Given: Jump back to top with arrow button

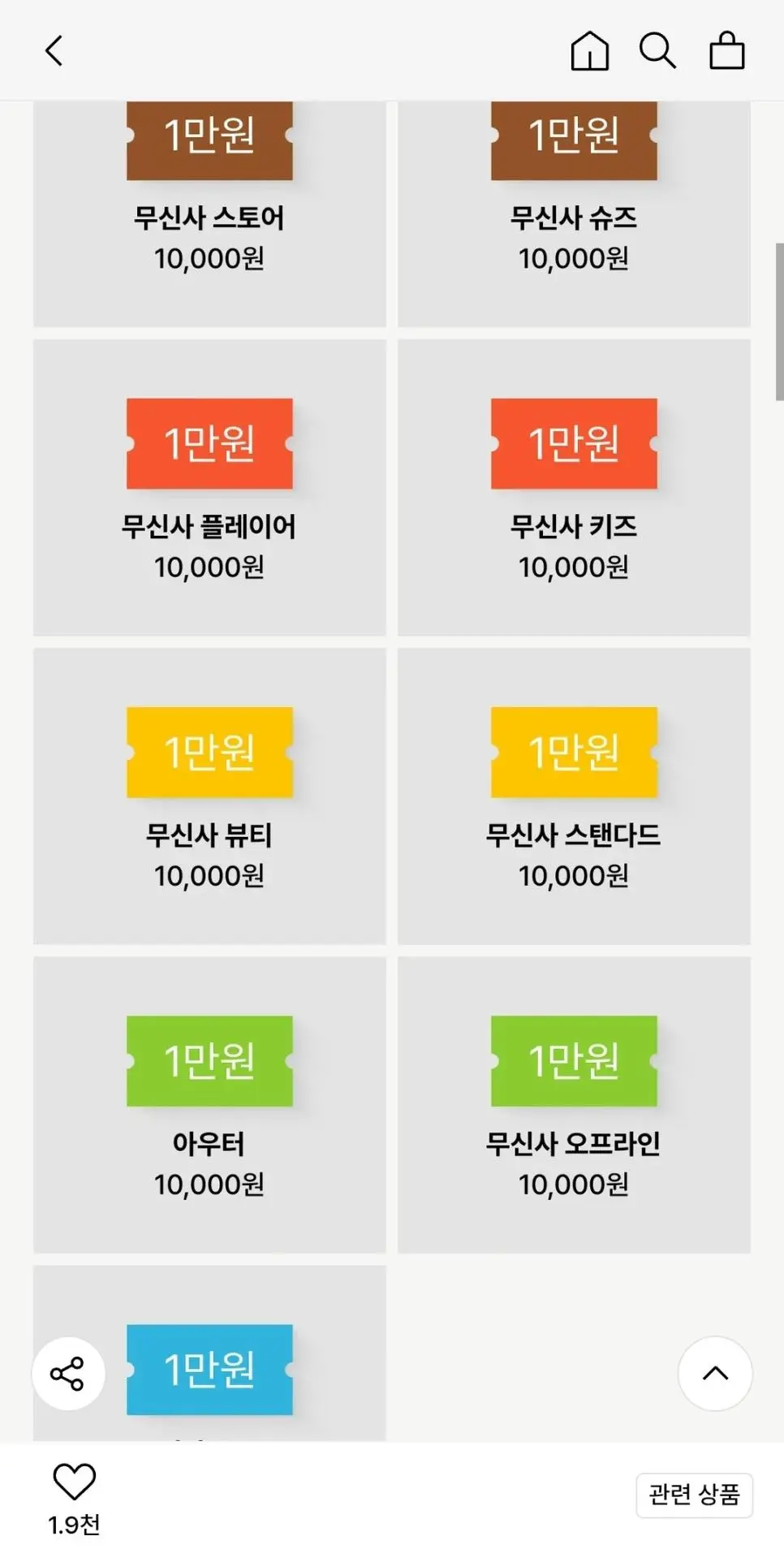Looking at the screenshot, I should [x=714, y=1373].
